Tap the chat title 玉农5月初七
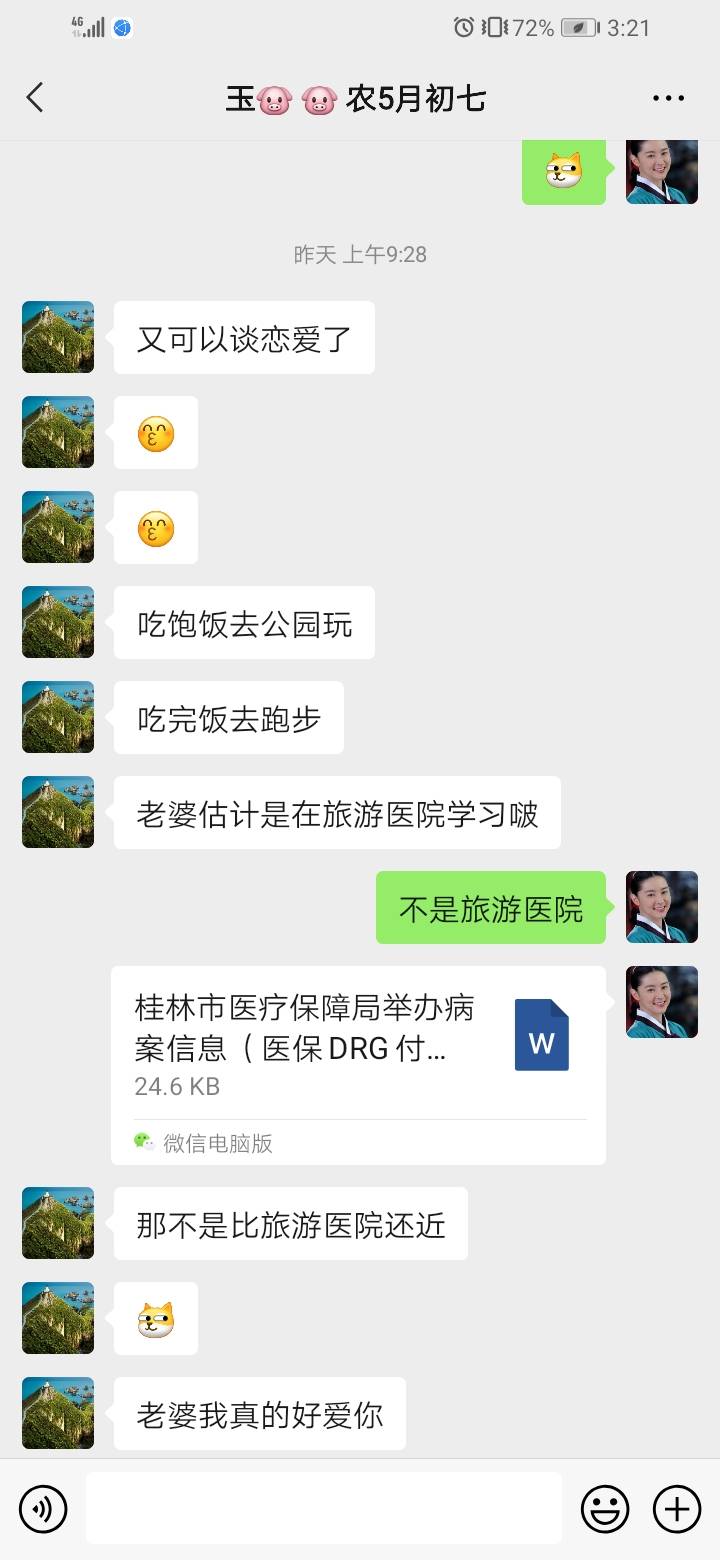 click(360, 97)
